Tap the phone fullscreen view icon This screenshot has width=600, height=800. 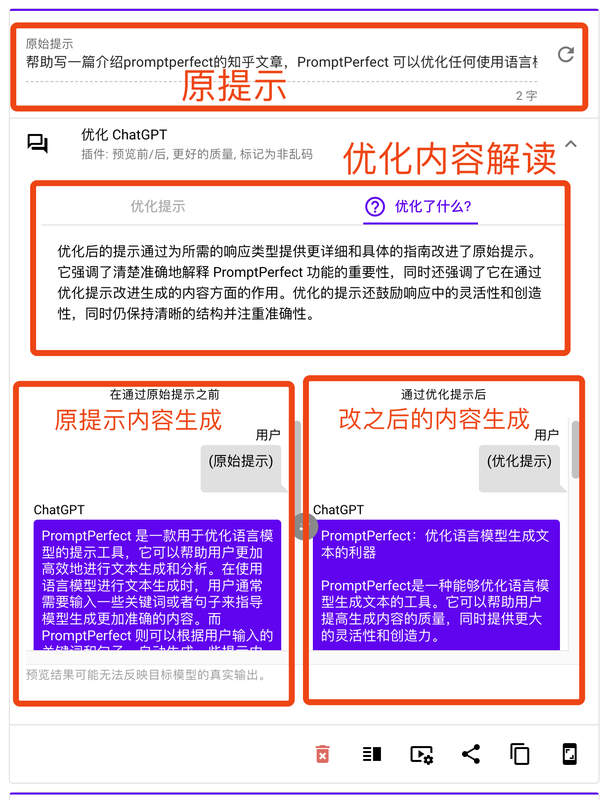point(569,754)
